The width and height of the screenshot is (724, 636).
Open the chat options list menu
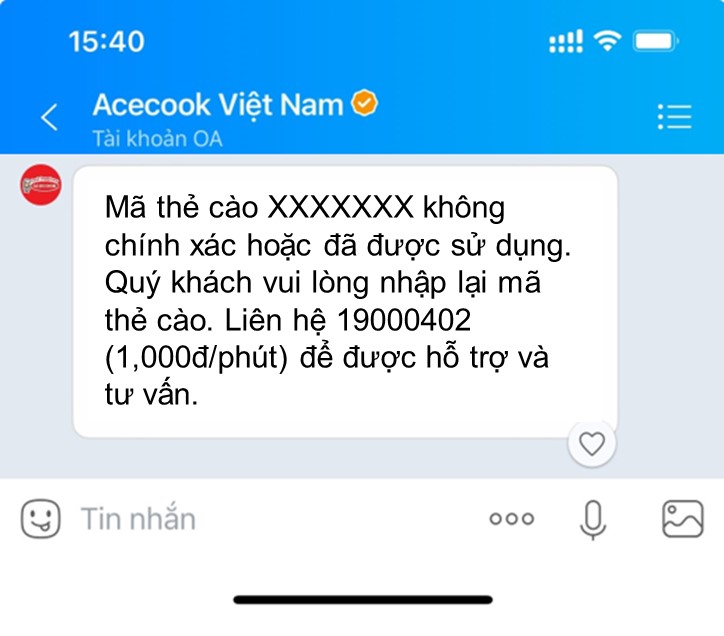click(x=674, y=117)
